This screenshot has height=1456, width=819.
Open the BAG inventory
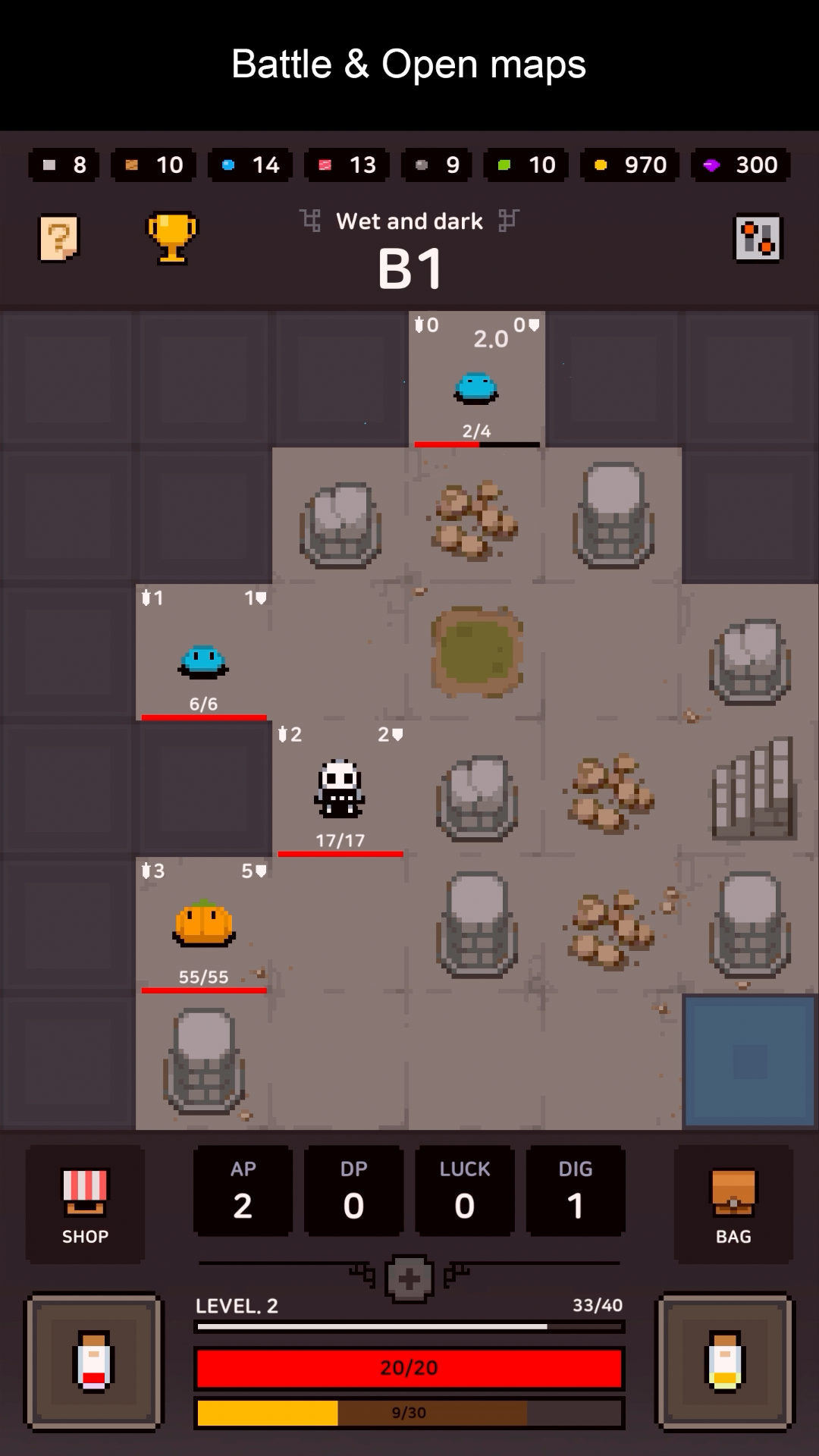(733, 1204)
